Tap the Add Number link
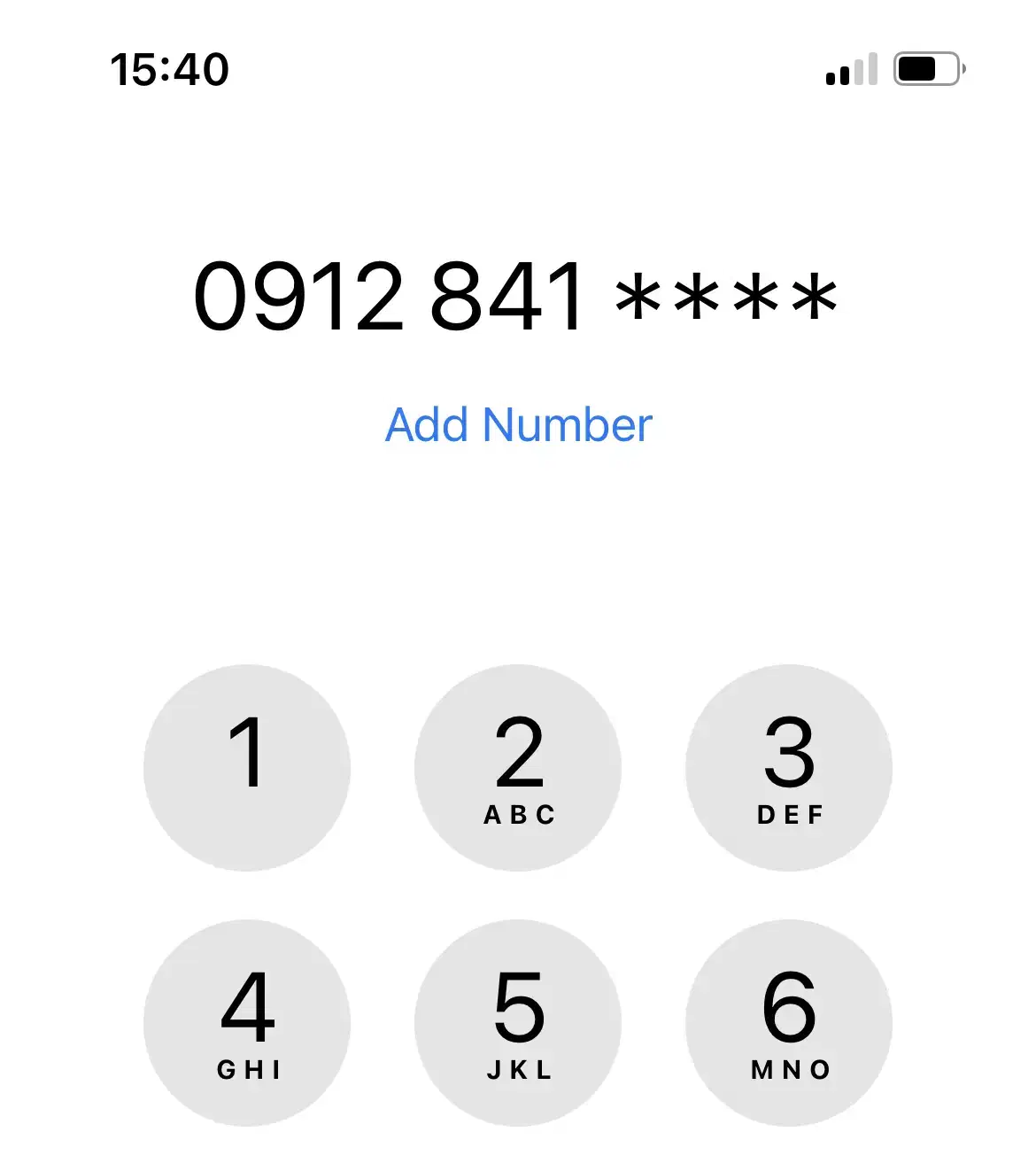This screenshot has height=1155, width=1036. point(519,425)
